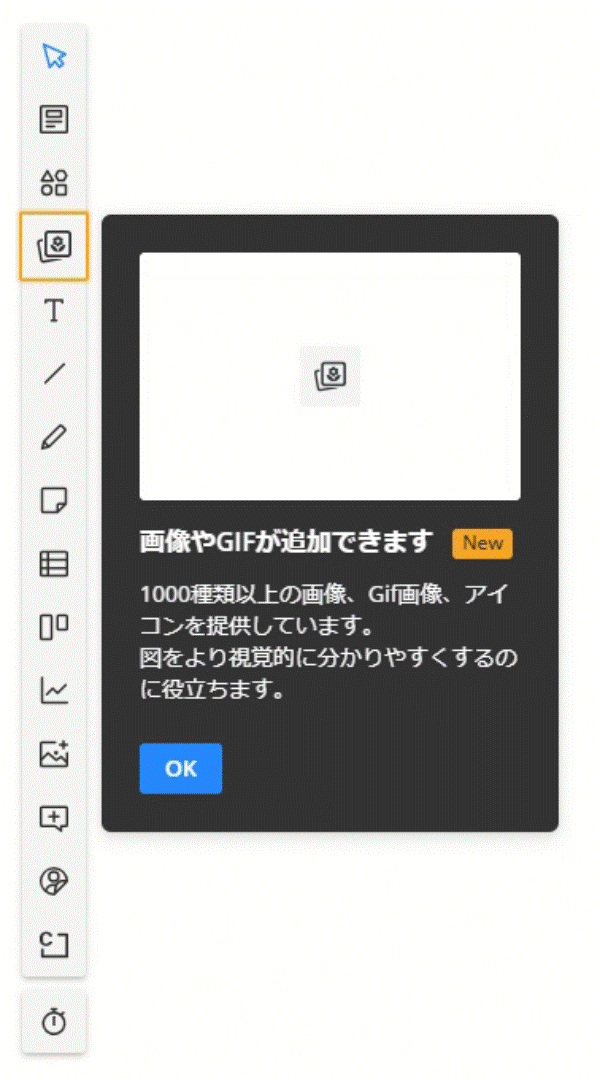Open the shapes library tool
Image resolution: width=600 pixels, height=1080 pixels.
[54, 183]
